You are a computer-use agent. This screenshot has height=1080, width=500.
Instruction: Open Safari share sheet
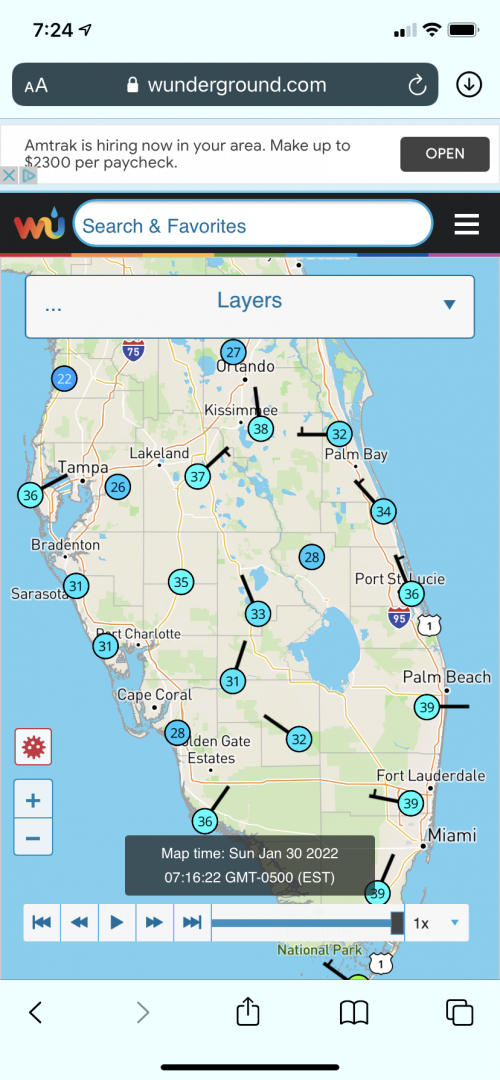click(x=248, y=1012)
